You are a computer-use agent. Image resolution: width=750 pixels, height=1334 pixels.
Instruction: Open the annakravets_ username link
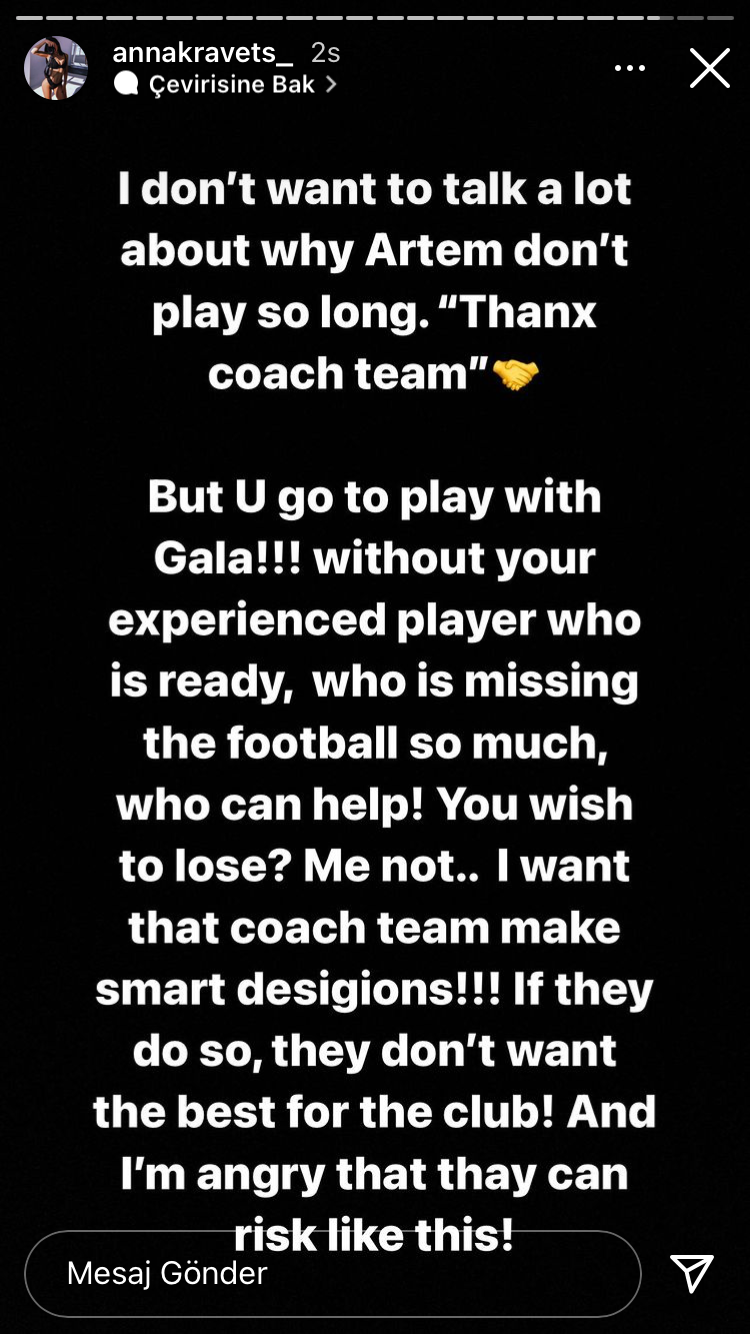[204, 52]
